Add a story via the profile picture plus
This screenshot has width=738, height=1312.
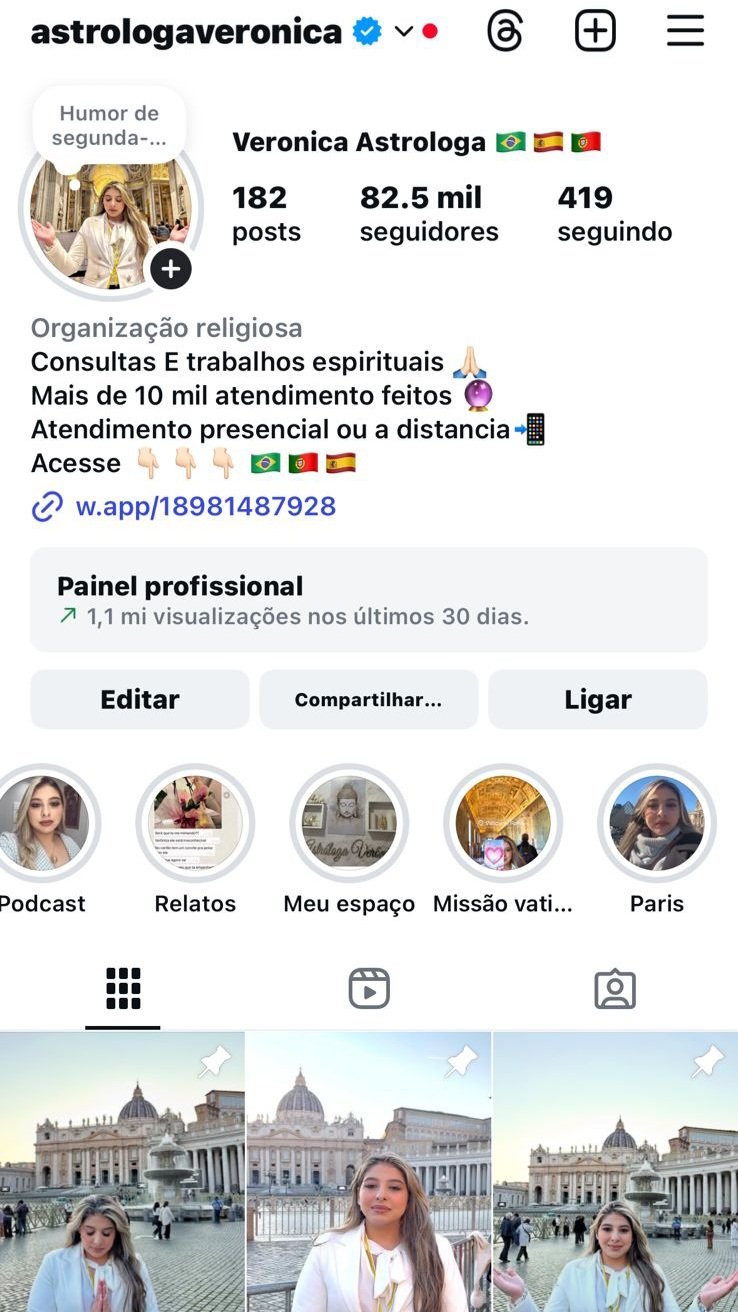coord(171,269)
